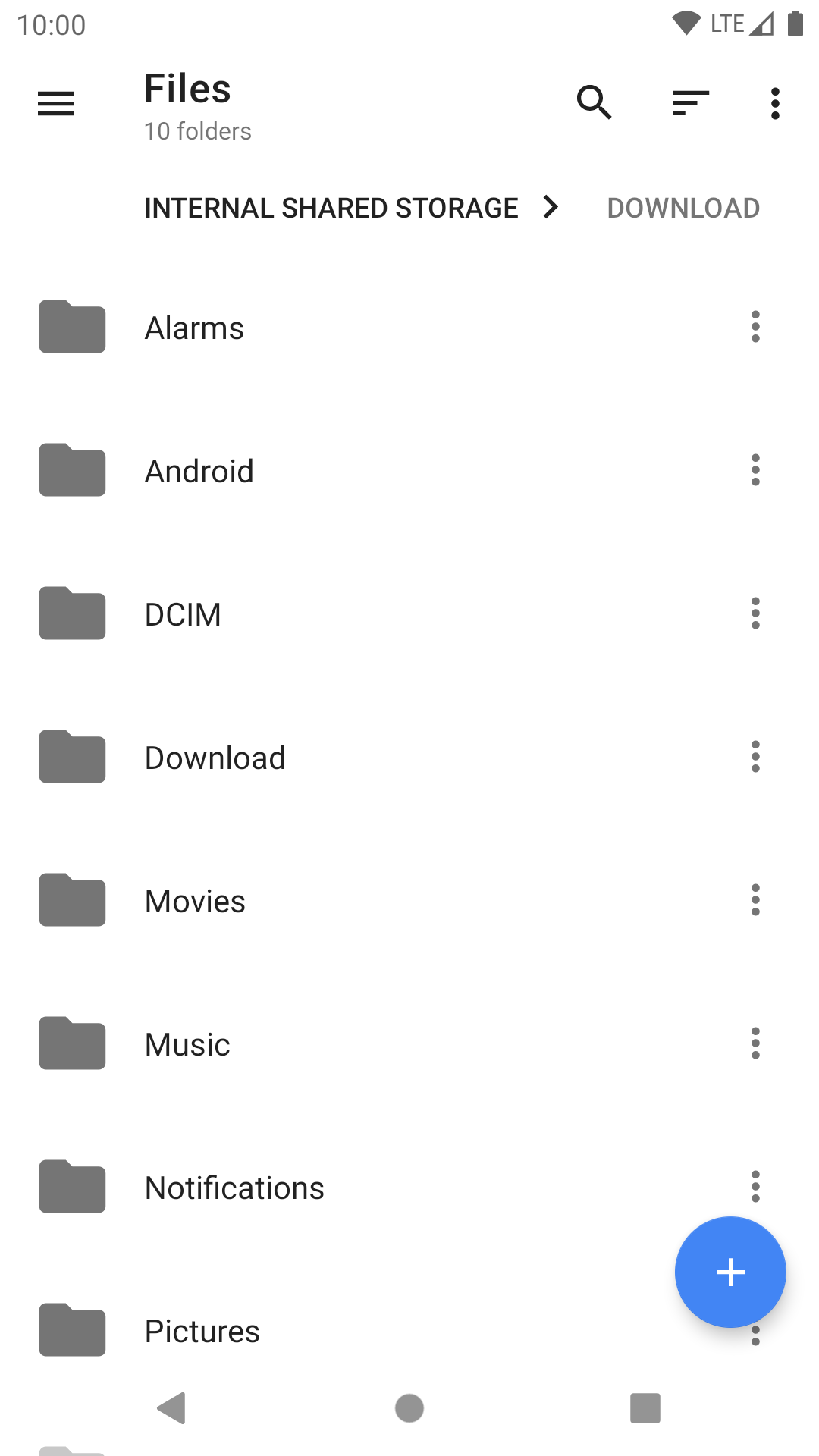This screenshot has height=1456, width=819.
Task: Show more options for Movies folder
Action: pyautogui.click(x=755, y=900)
